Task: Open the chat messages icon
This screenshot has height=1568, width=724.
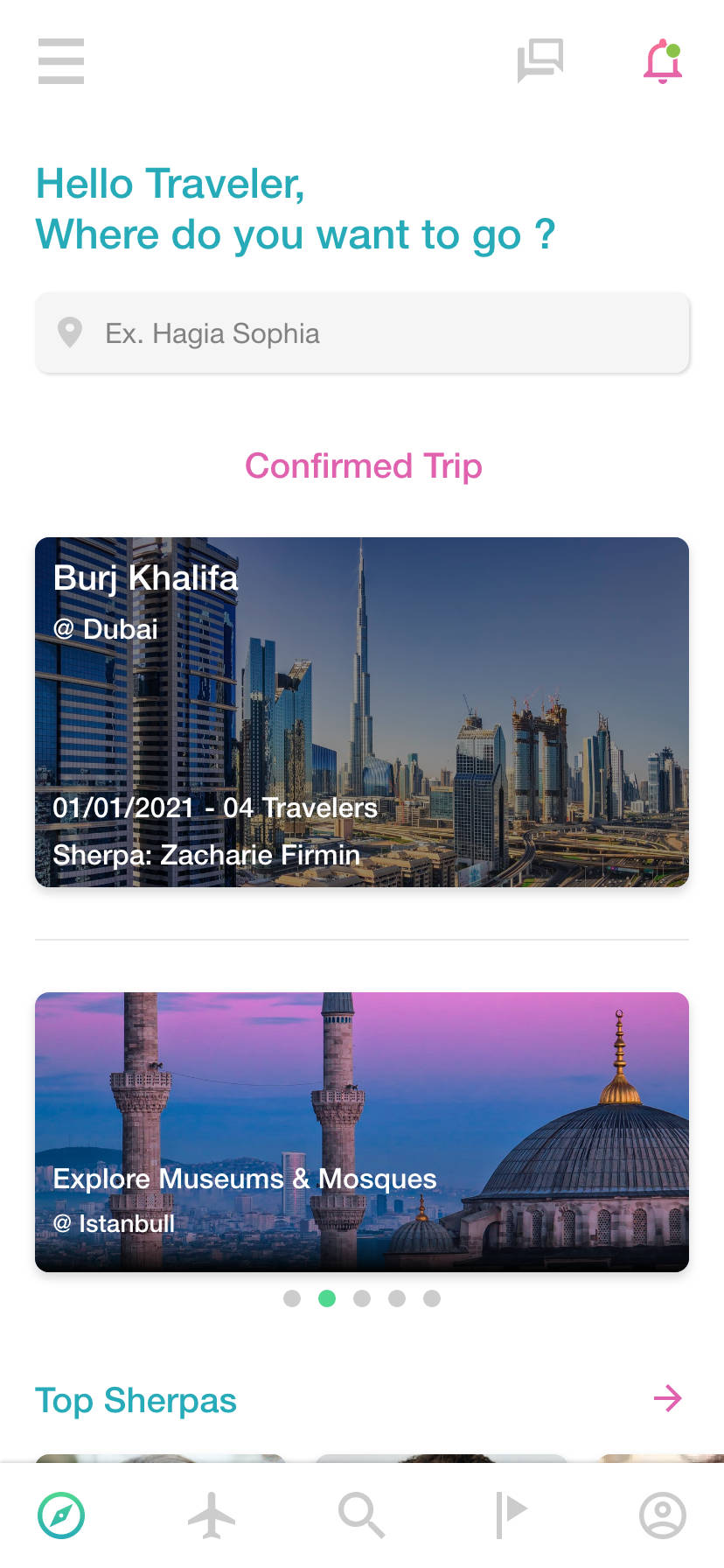Action: (x=540, y=60)
